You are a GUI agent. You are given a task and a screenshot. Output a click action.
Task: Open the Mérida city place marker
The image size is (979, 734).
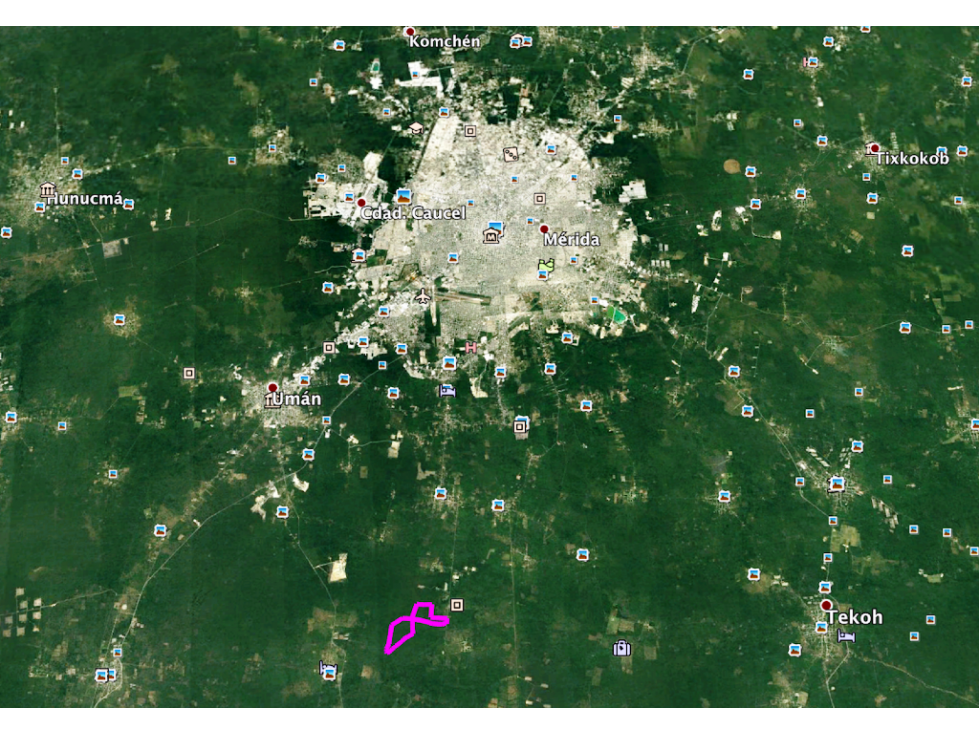tap(544, 229)
